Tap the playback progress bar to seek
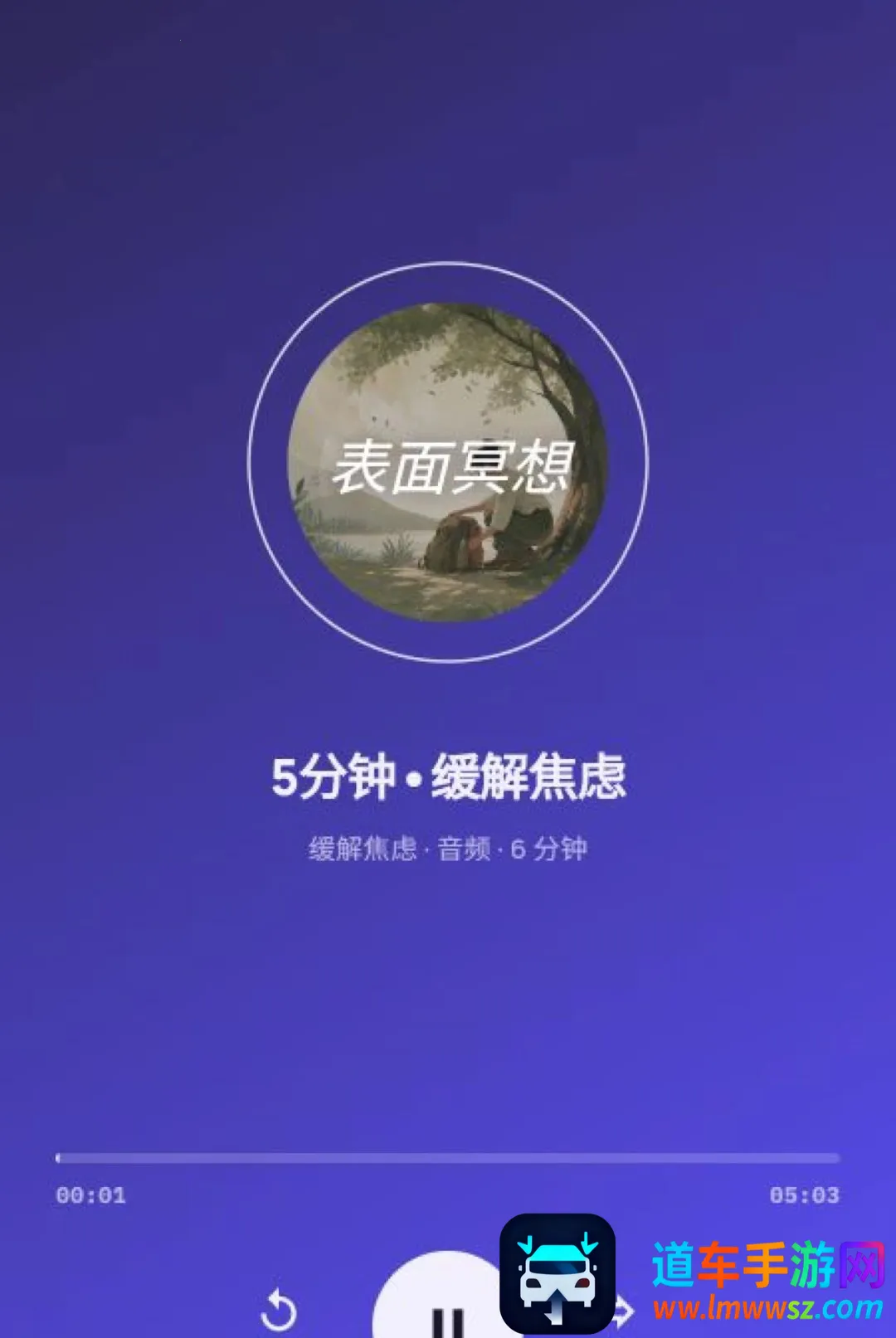The height and width of the screenshot is (1338, 896). 448,1157
